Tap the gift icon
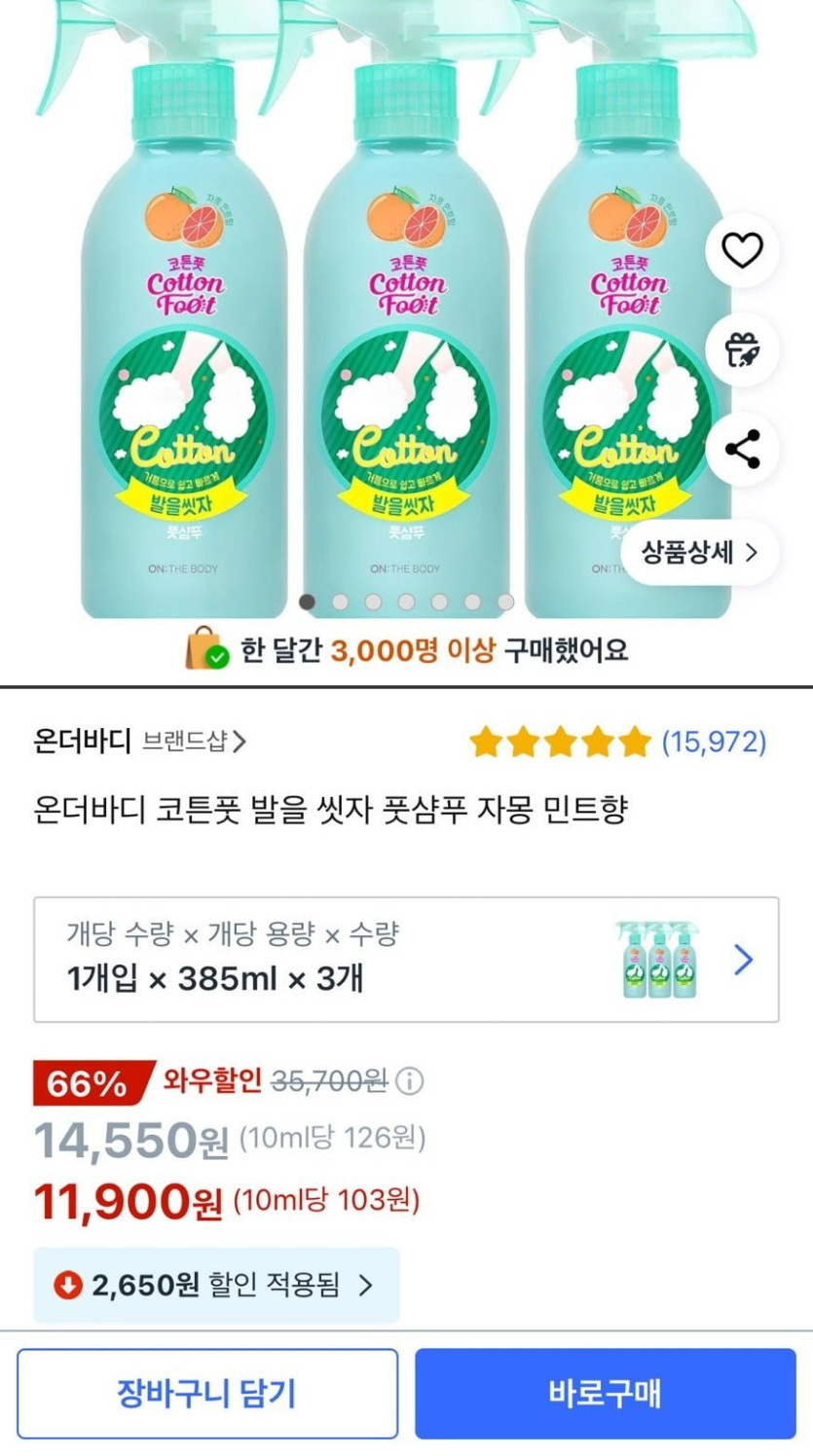 coord(742,349)
